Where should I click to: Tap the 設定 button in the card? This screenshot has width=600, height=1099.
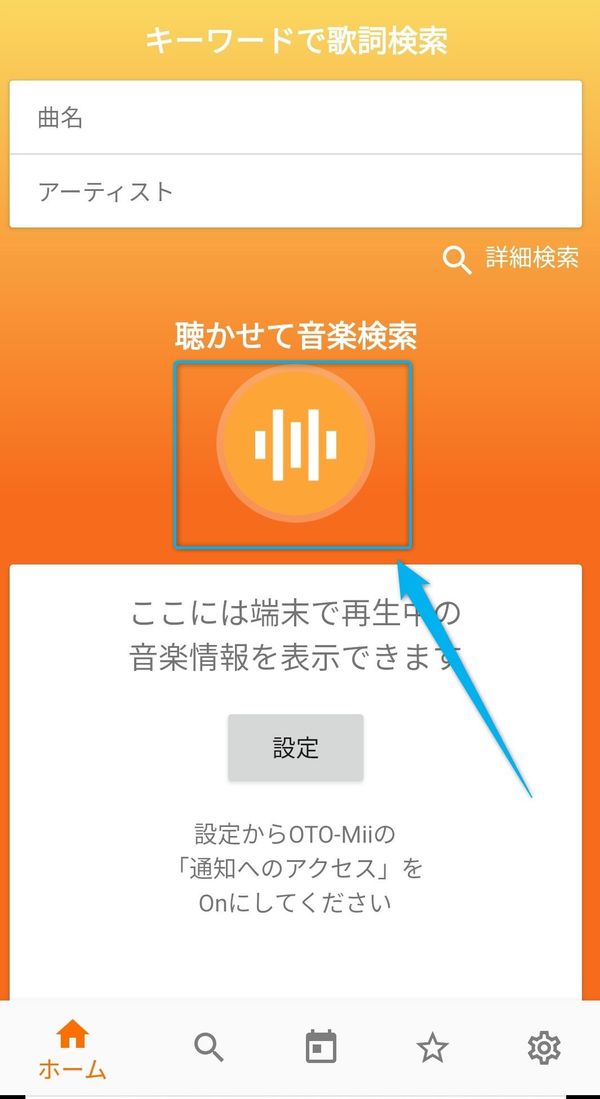295,747
